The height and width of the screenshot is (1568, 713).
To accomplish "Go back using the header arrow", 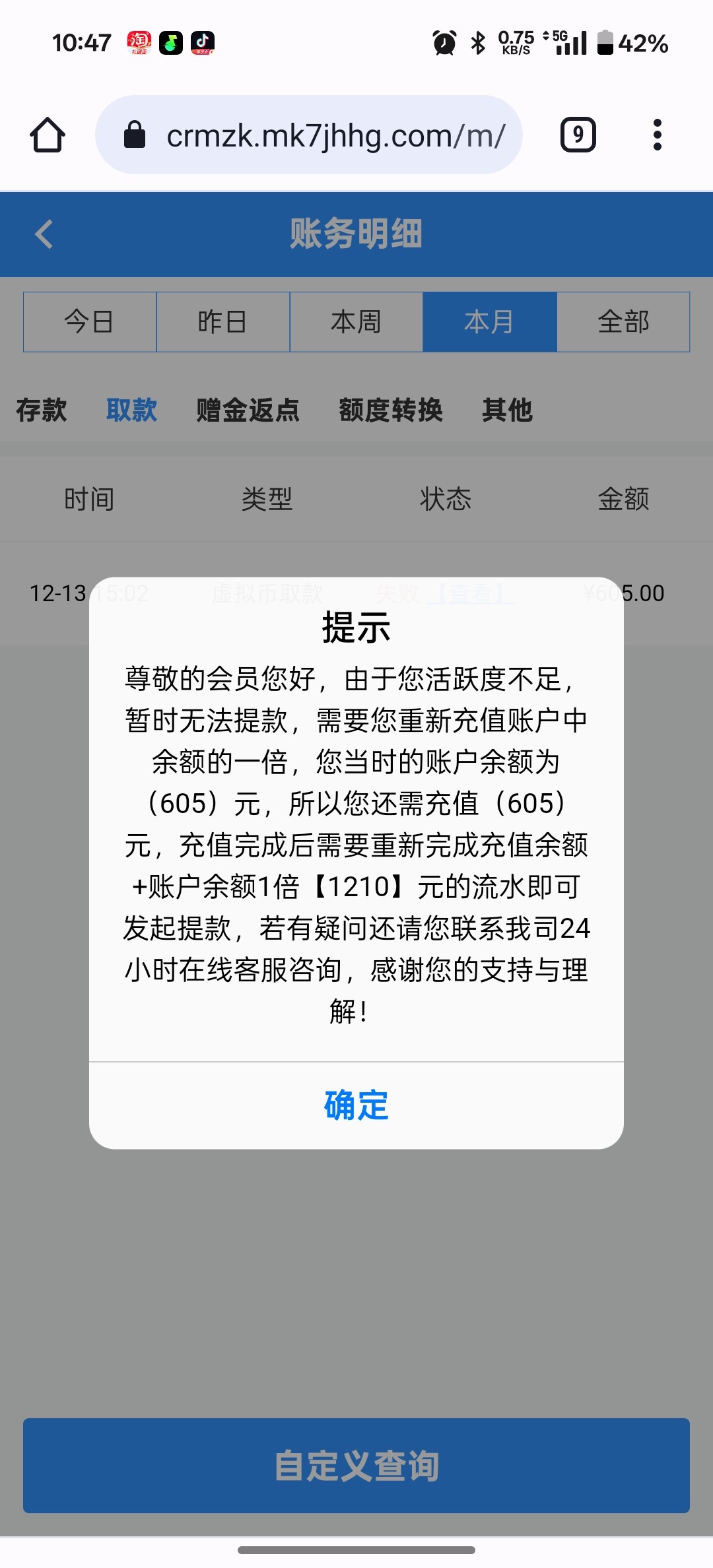I will (44, 234).
